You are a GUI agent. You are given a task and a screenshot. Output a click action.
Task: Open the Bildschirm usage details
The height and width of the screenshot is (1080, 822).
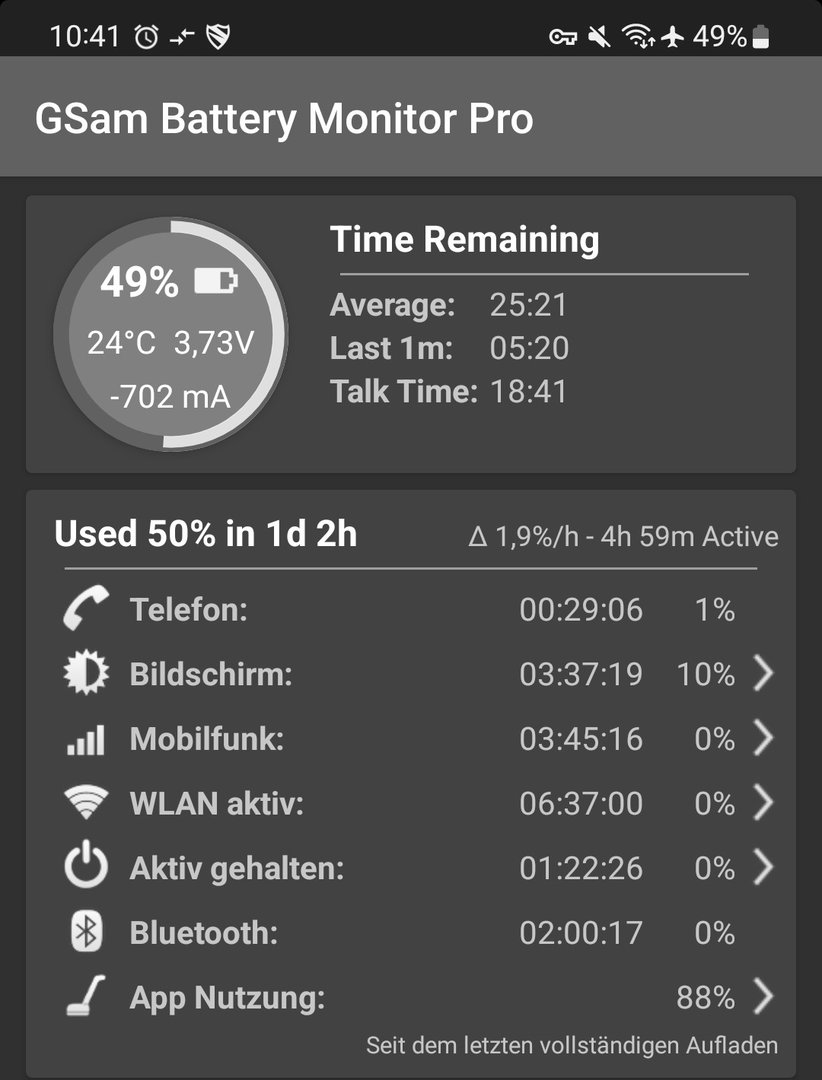(763, 674)
